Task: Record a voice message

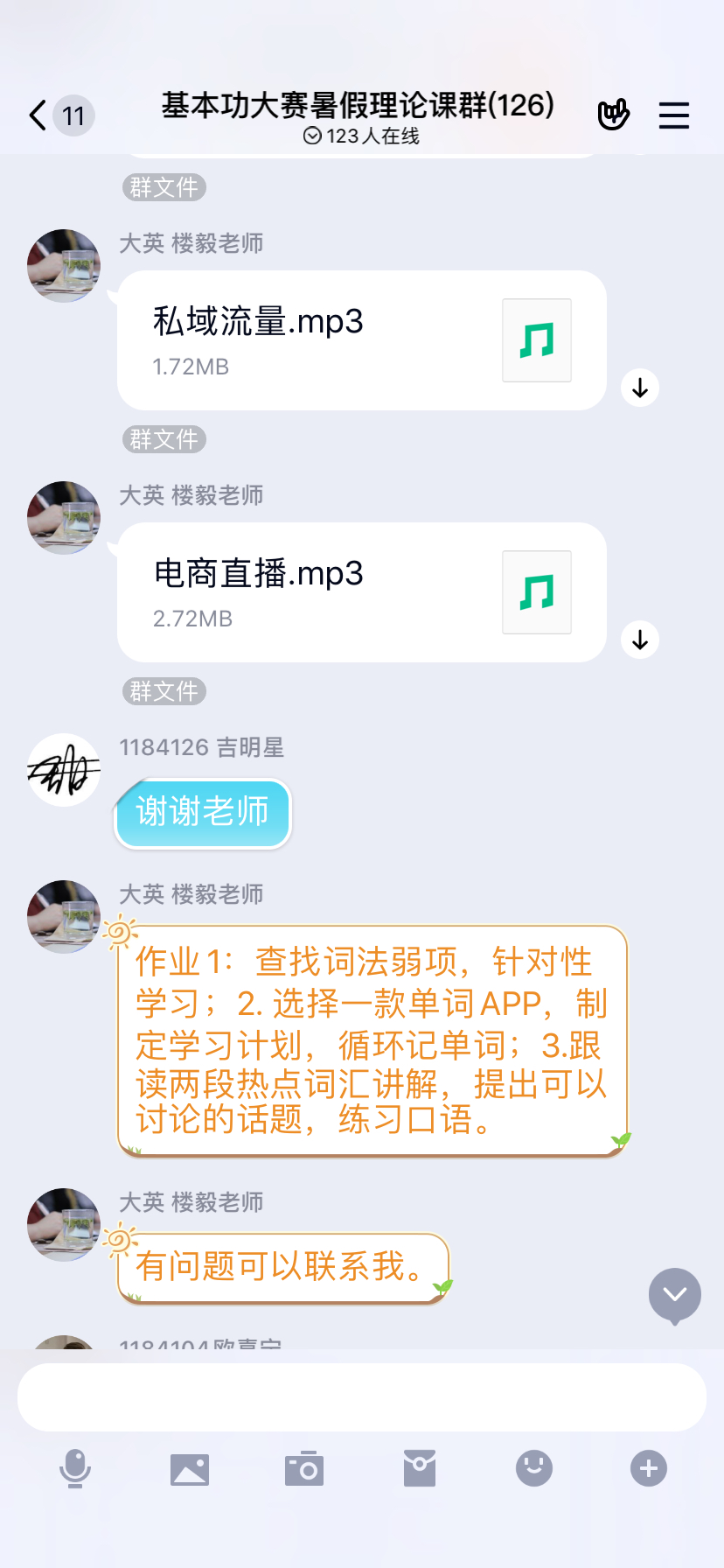Action: tap(75, 1468)
